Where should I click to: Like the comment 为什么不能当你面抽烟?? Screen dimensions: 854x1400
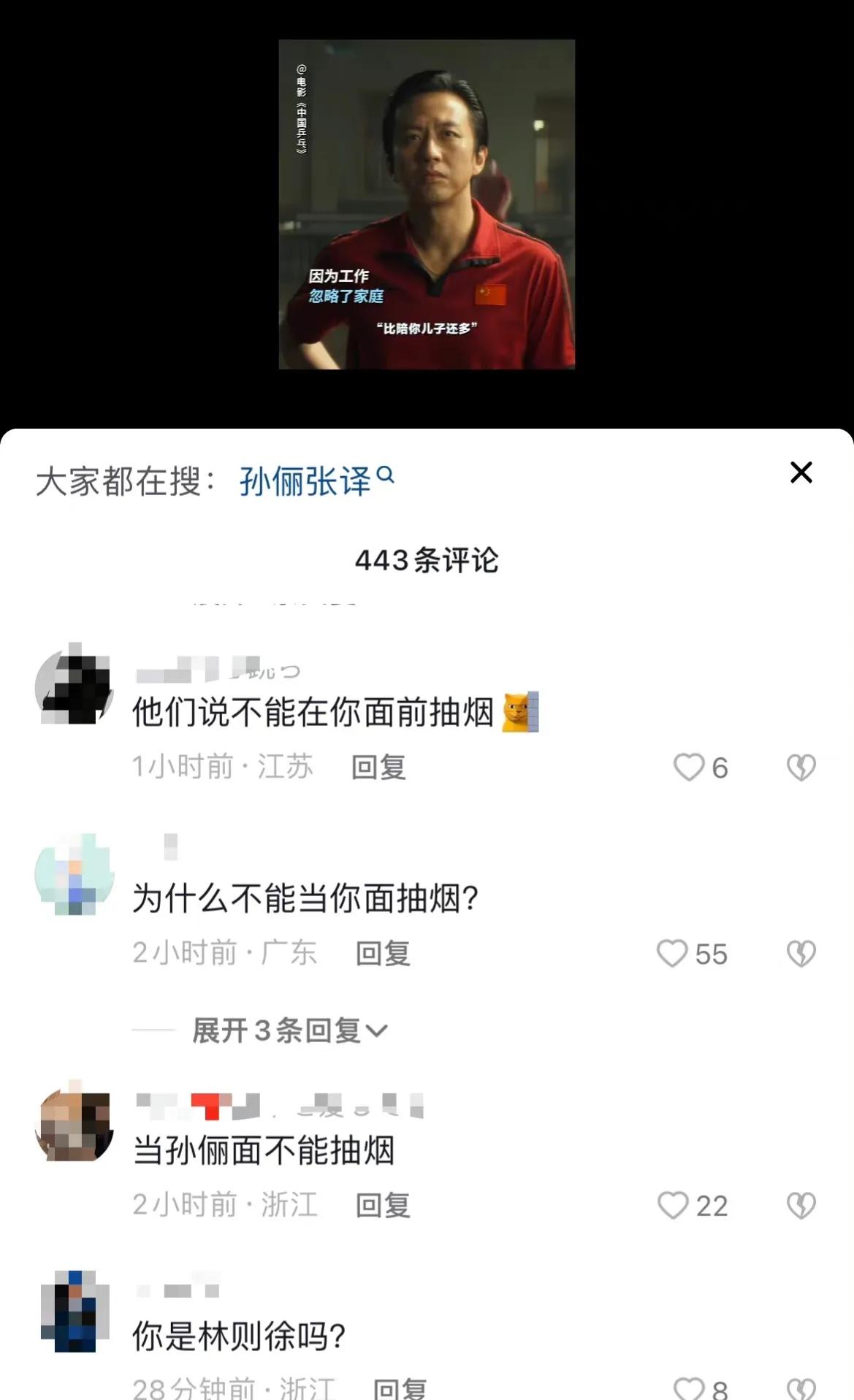click(x=672, y=954)
